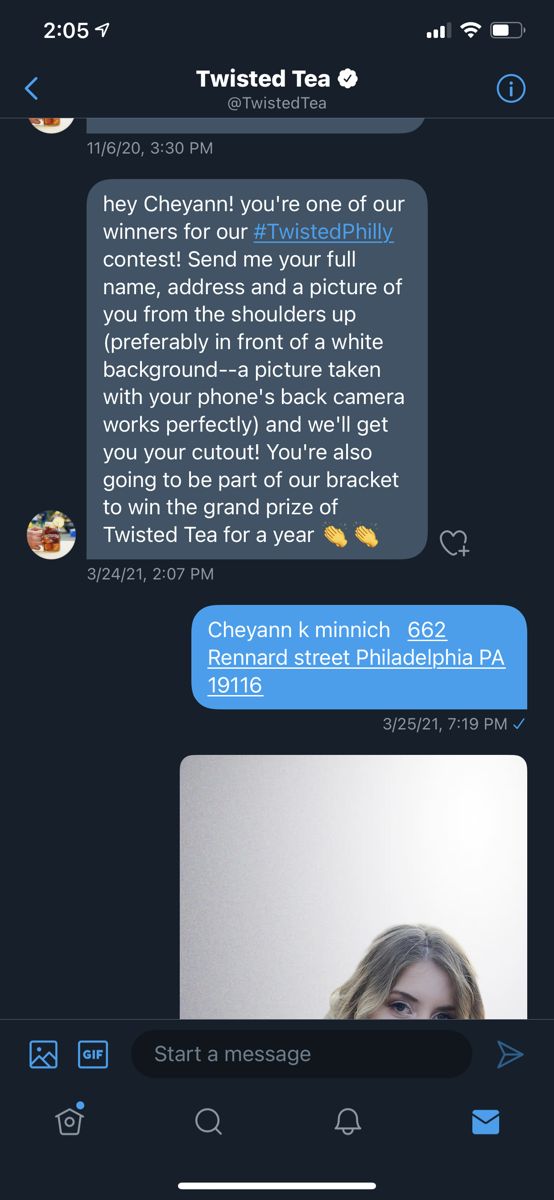Send the message with arrow icon
The width and height of the screenshot is (554, 1200).
(510, 1054)
